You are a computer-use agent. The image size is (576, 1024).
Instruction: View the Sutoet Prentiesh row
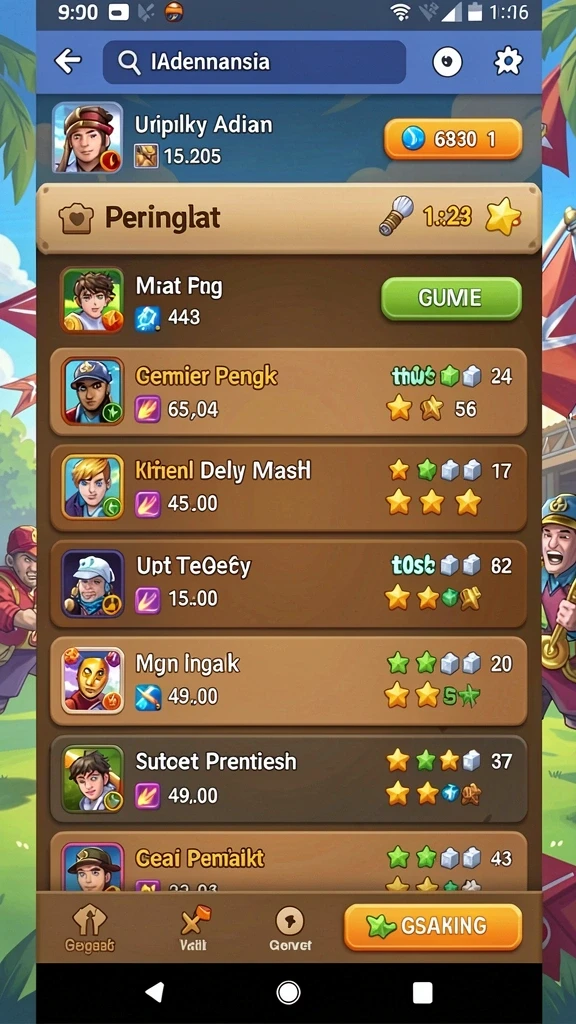(x=288, y=778)
